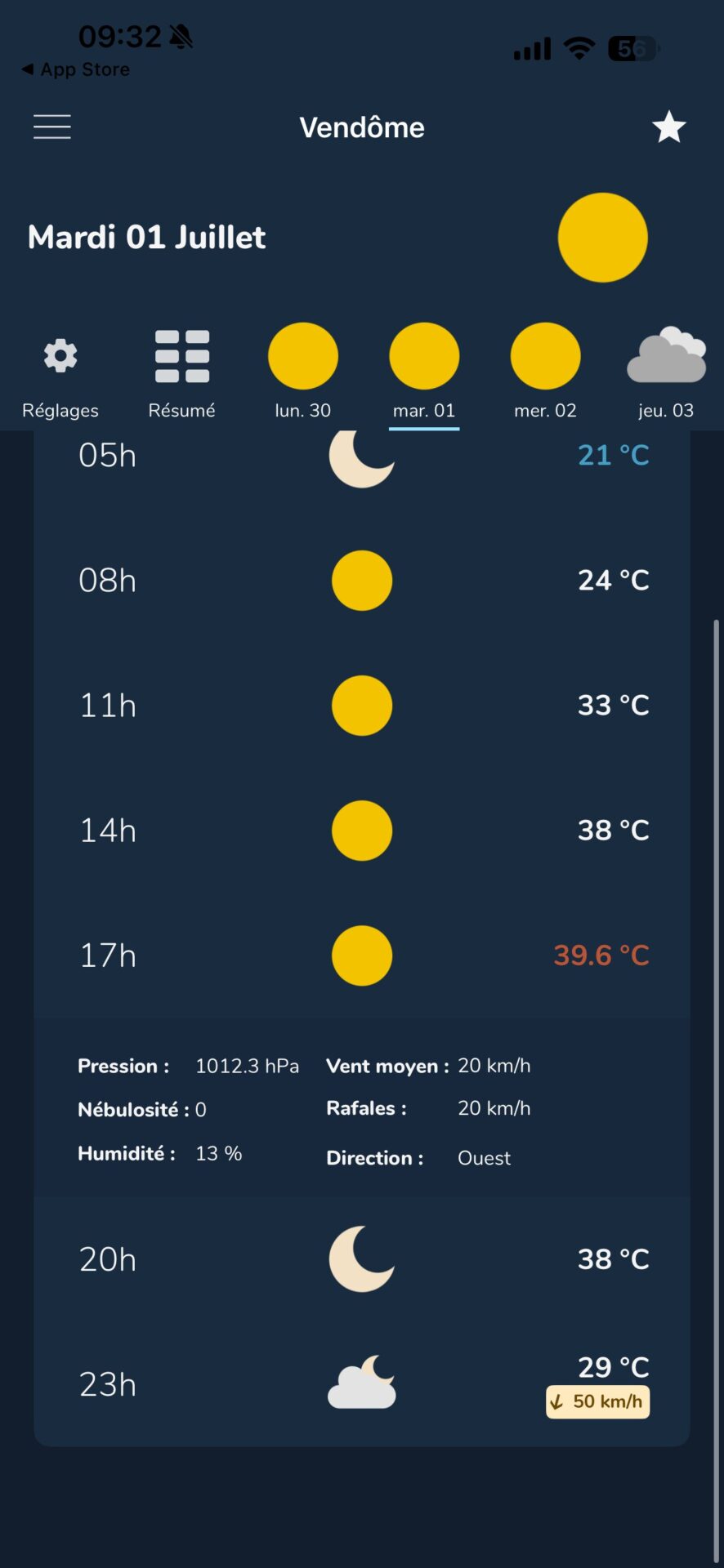This screenshot has width=724, height=1568.
Task: Expand the 05h hourly row
Action: point(362,456)
